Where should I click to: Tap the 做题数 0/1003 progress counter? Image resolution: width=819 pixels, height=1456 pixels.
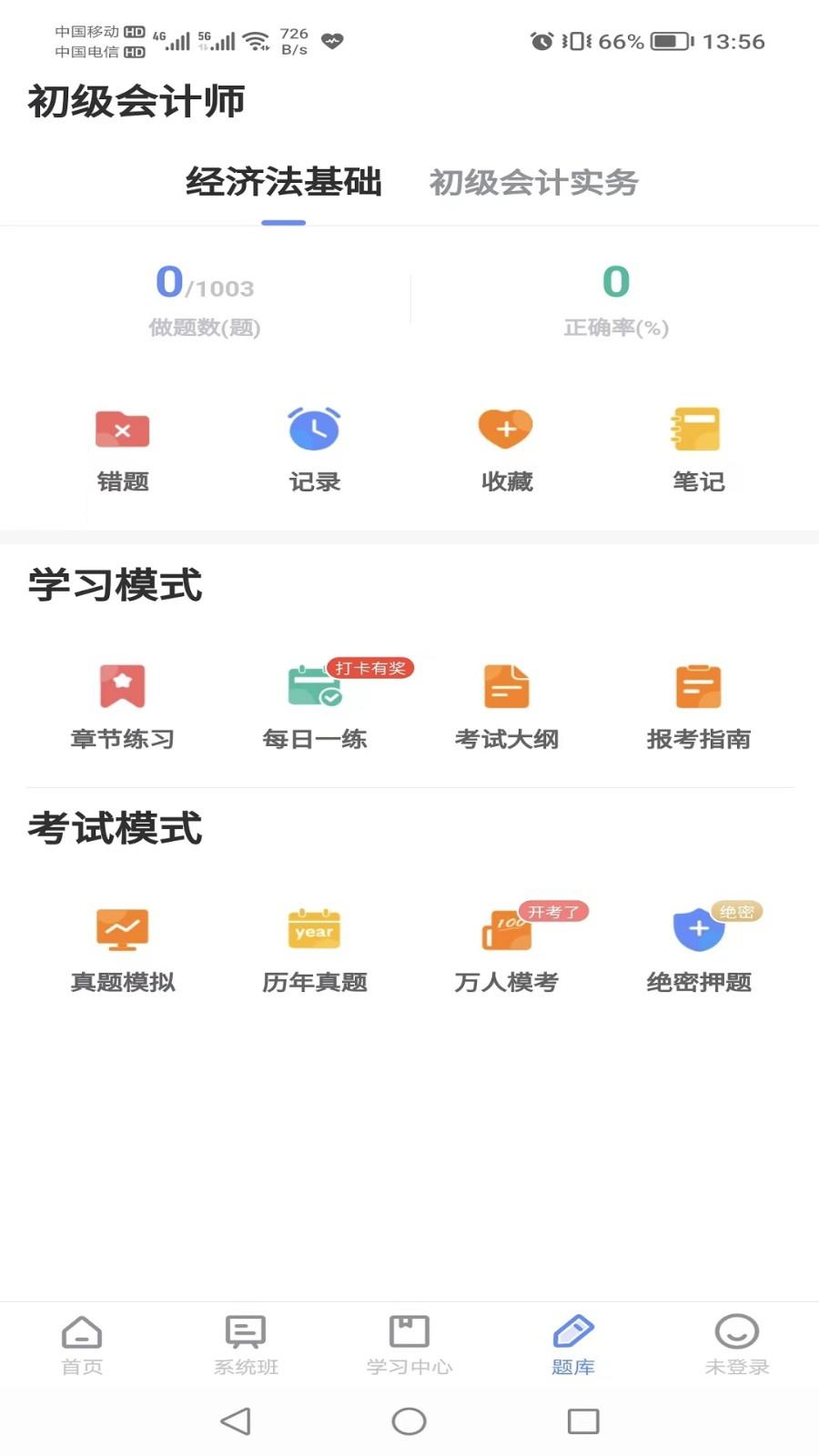click(204, 300)
